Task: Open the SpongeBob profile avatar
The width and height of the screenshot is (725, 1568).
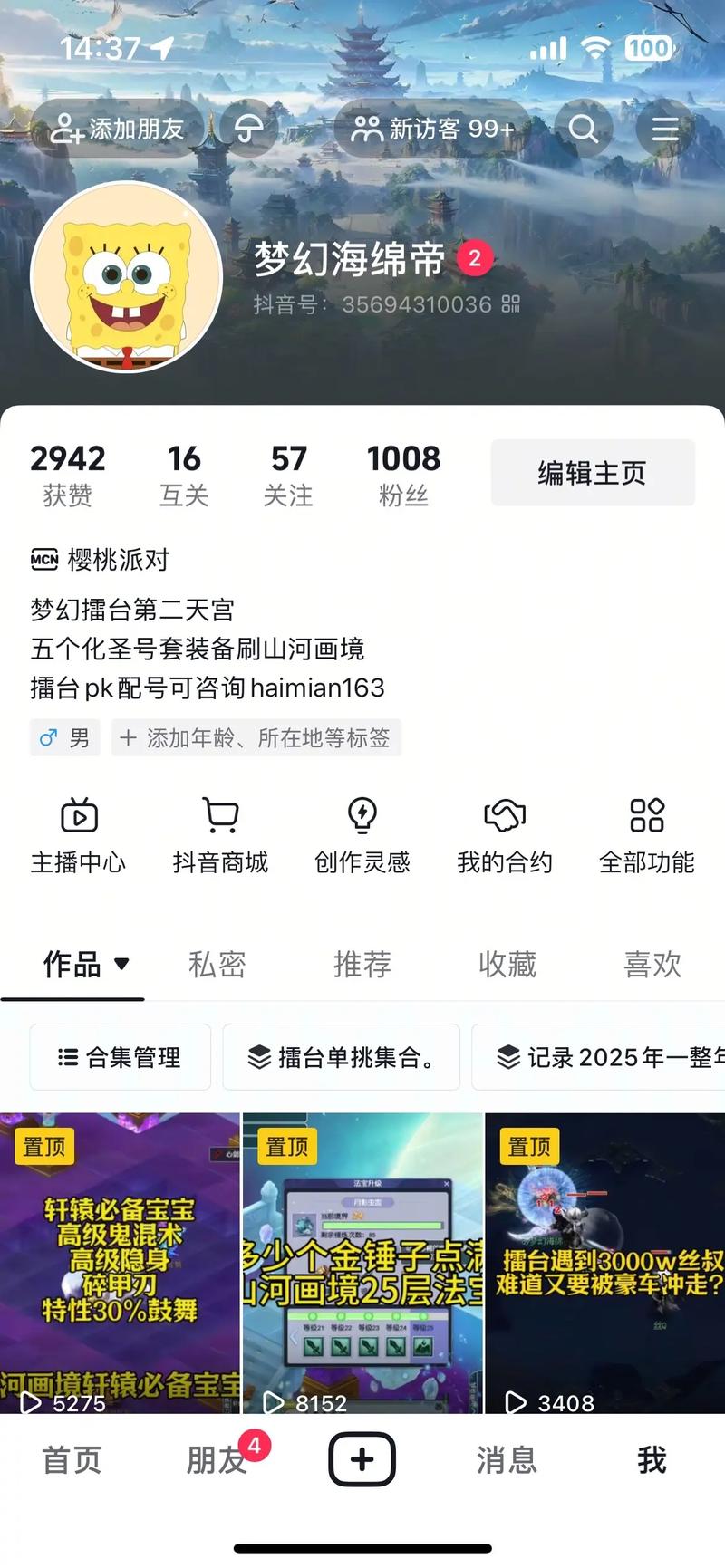Action: coord(127,277)
